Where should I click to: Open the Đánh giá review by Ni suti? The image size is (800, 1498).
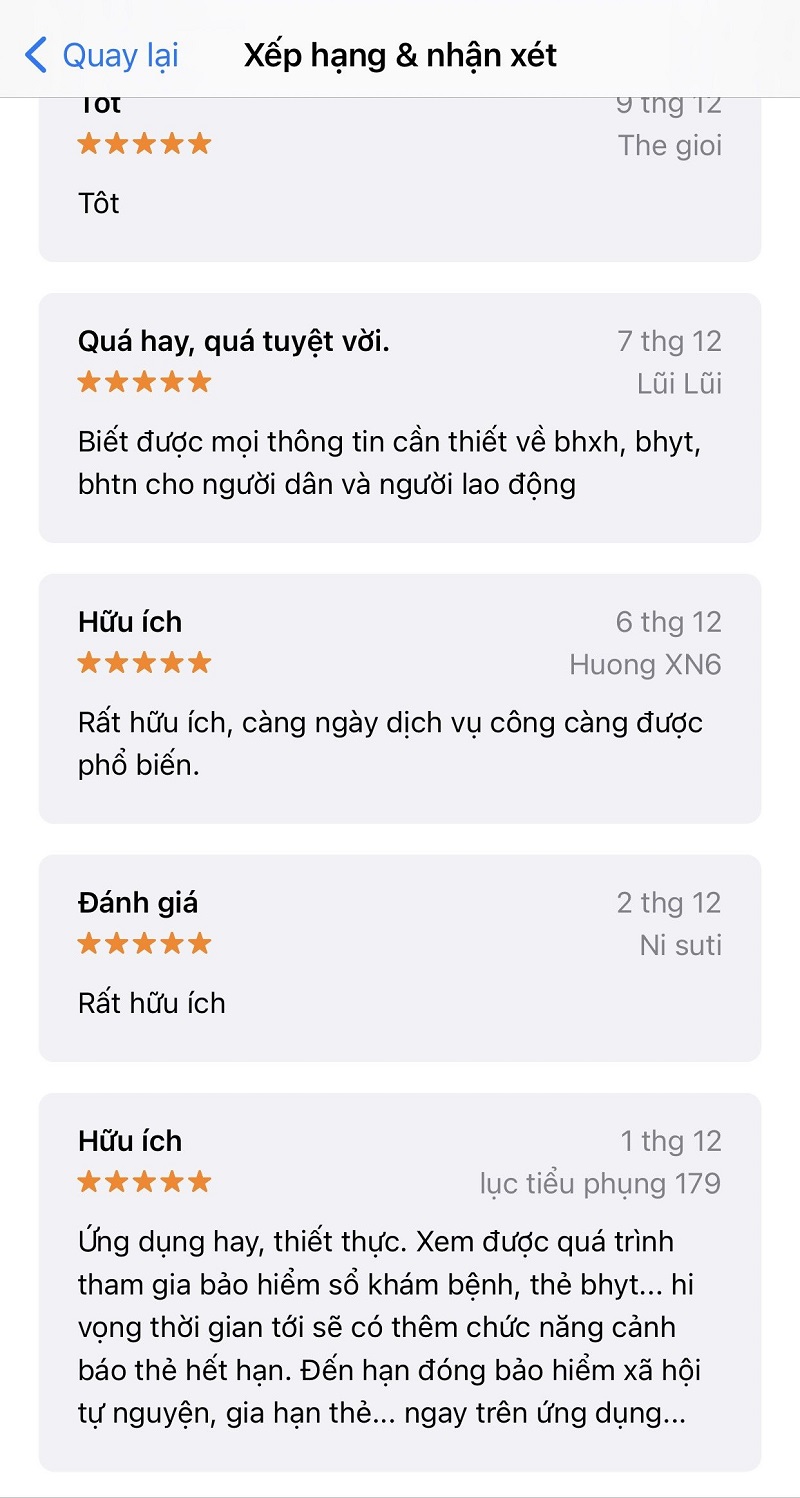tap(399, 957)
